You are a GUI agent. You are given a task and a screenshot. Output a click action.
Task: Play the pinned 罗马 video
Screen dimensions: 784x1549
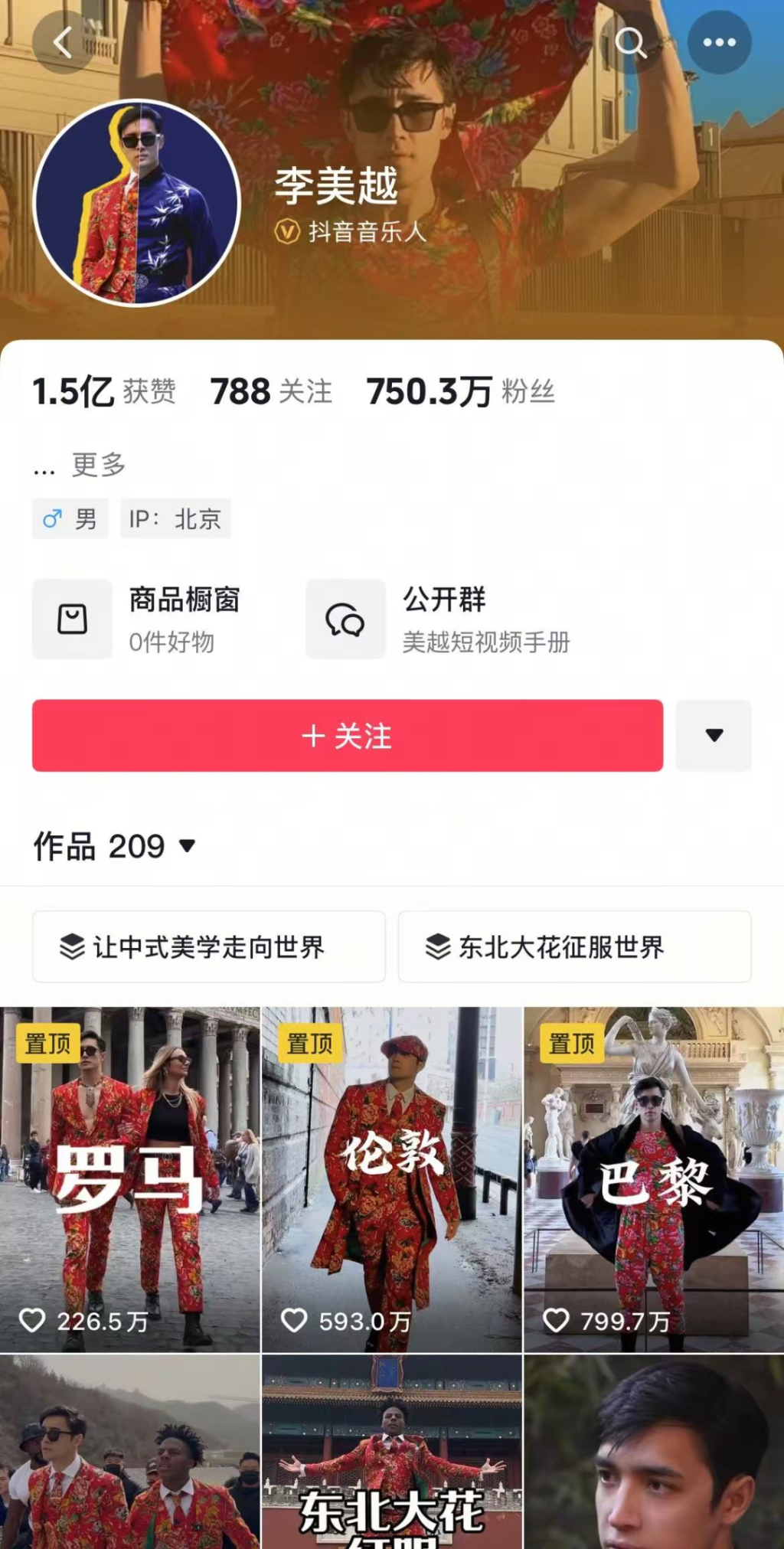(x=130, y=1179)
